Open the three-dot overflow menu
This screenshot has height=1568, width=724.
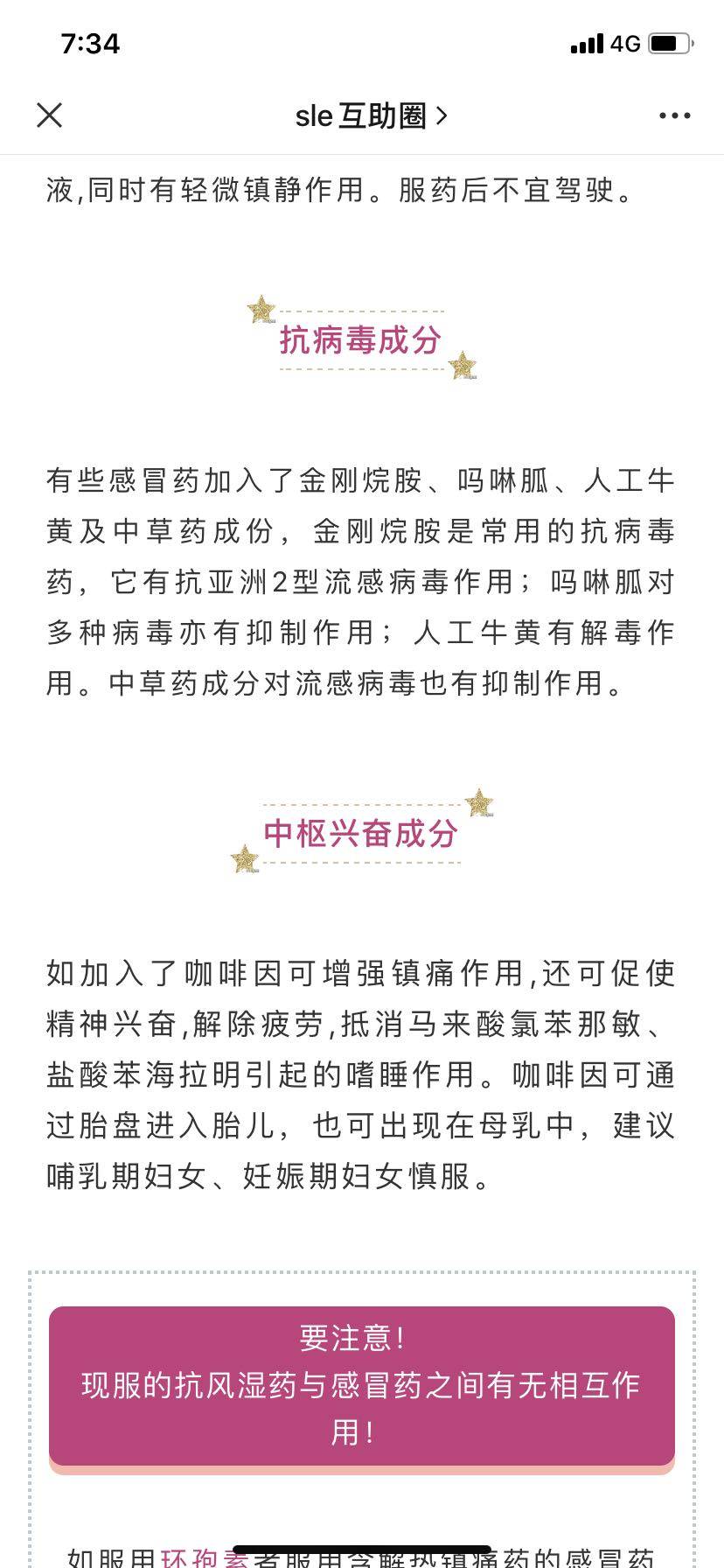pos(674,115)
